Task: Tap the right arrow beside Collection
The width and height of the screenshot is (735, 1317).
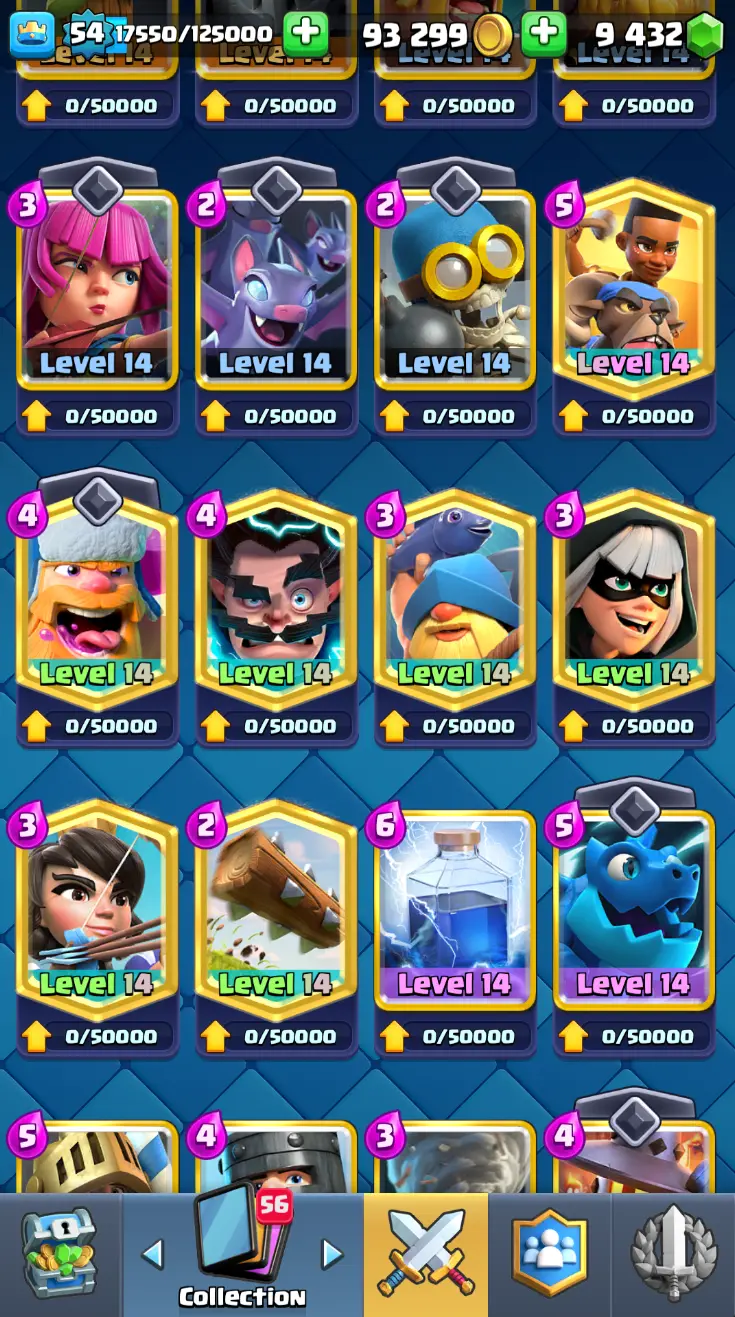Action: pos(332,1253)
